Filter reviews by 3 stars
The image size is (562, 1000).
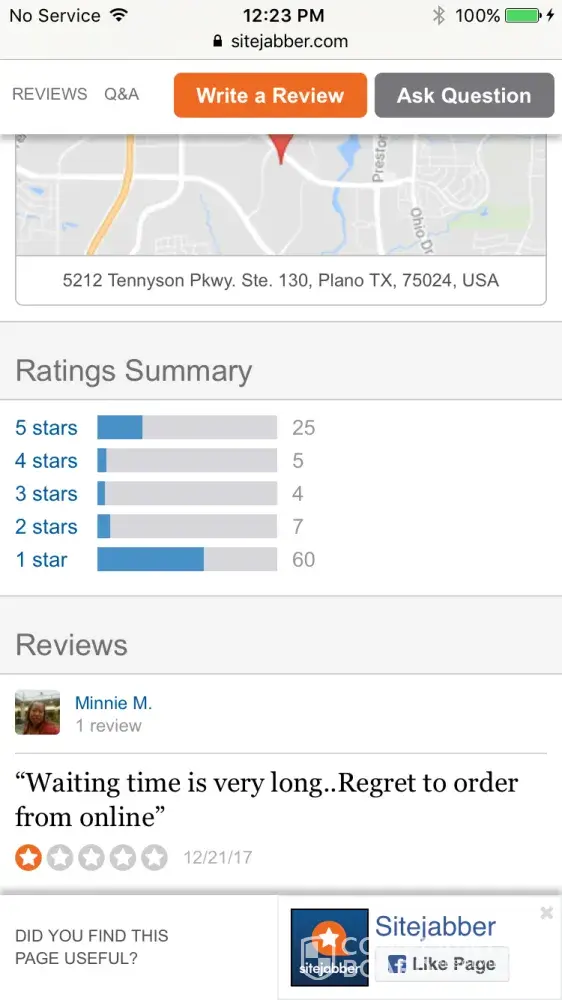46,494
